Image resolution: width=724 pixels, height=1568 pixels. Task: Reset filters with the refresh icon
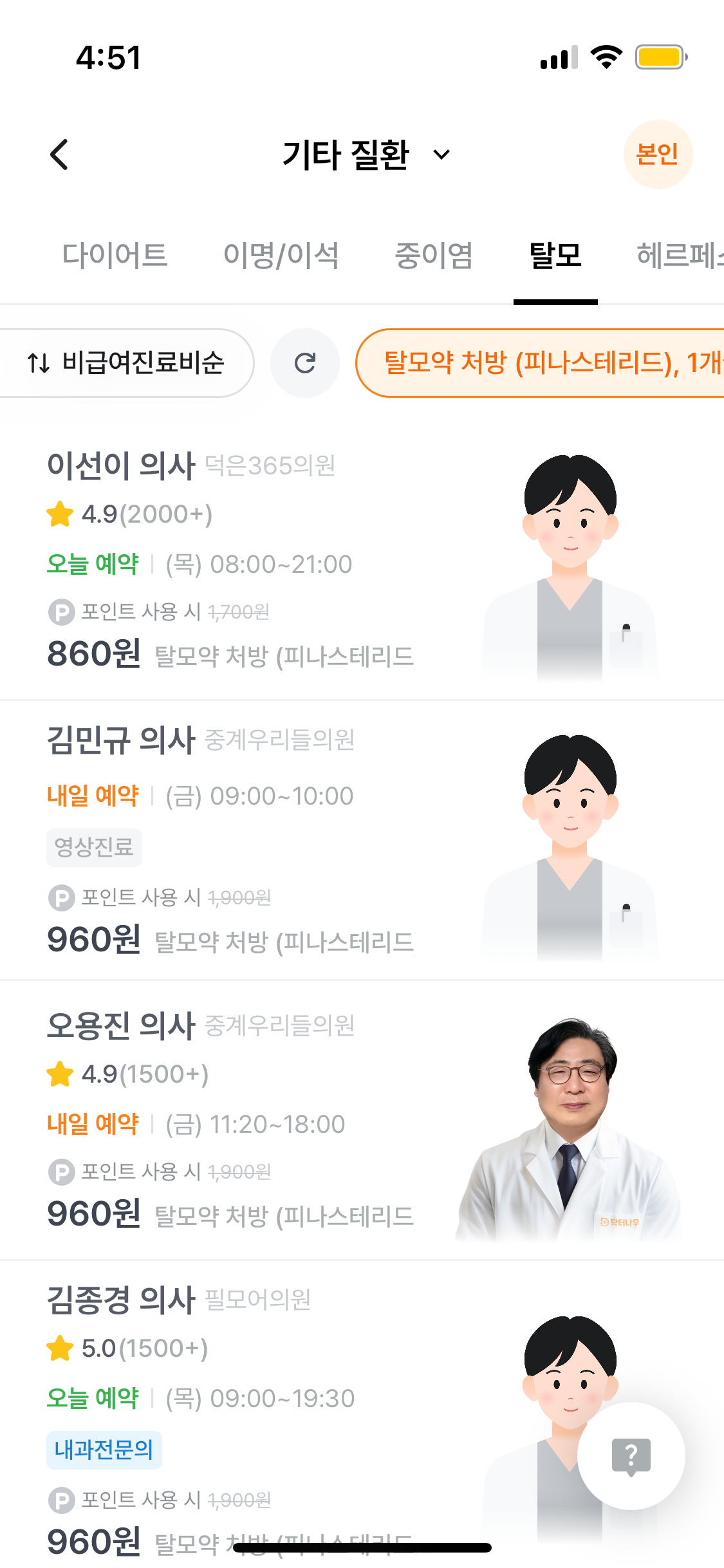tap(305, 363)
